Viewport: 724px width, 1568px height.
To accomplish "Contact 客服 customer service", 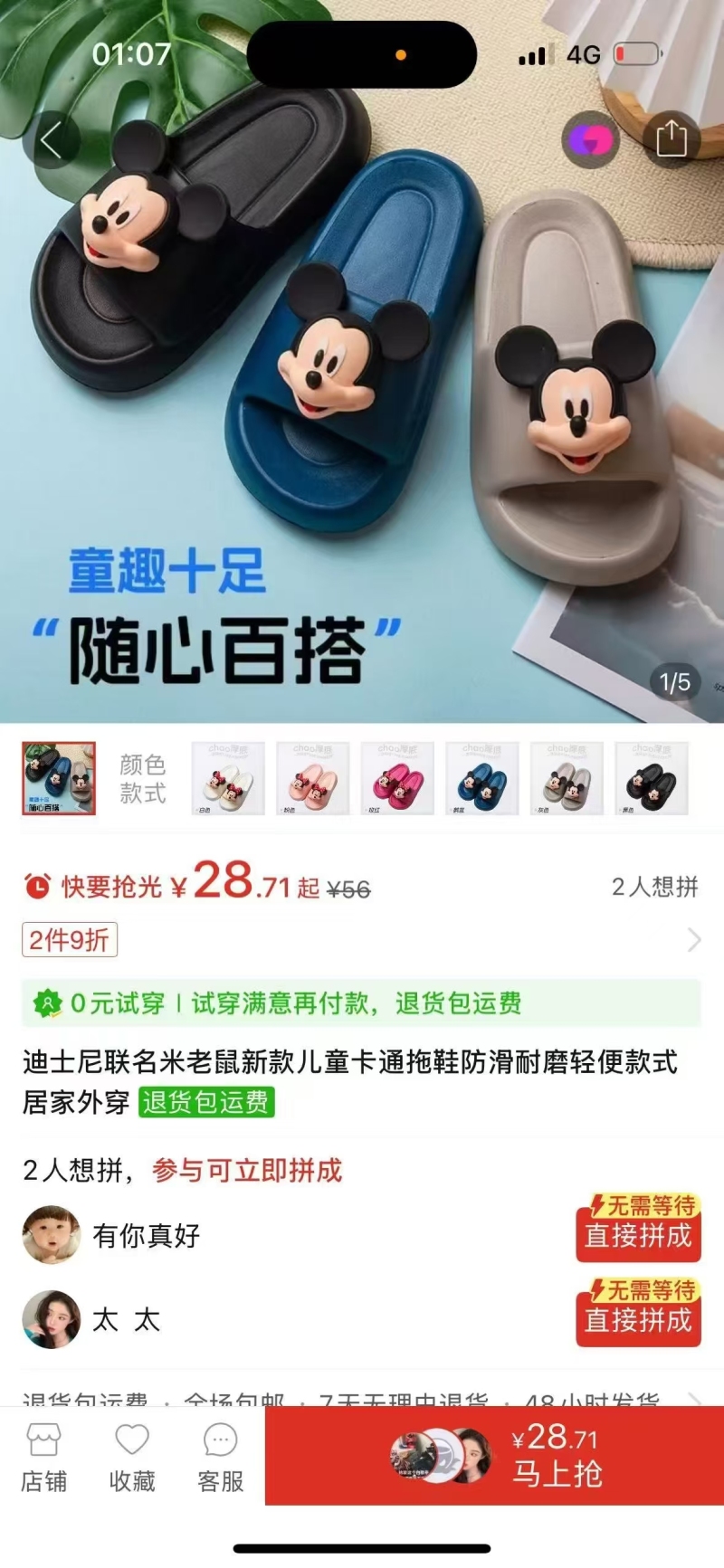I will click(220, 1458).
